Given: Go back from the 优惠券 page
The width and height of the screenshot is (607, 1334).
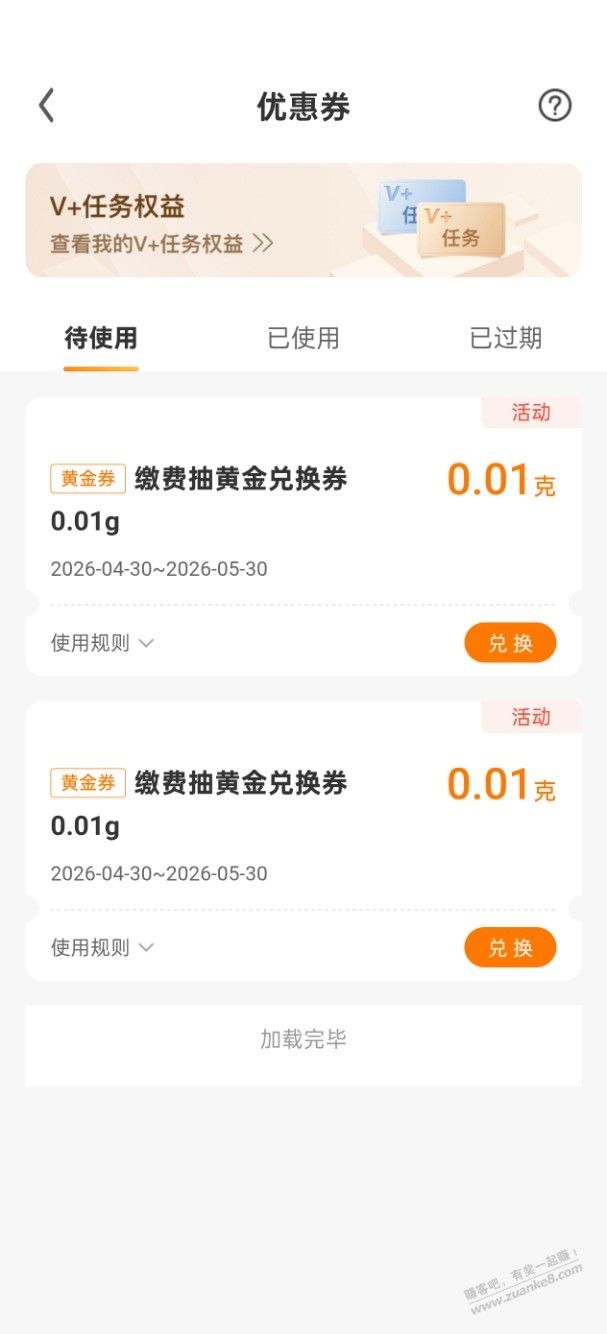Looking at the screenshot, I should [x=47, y=105].
